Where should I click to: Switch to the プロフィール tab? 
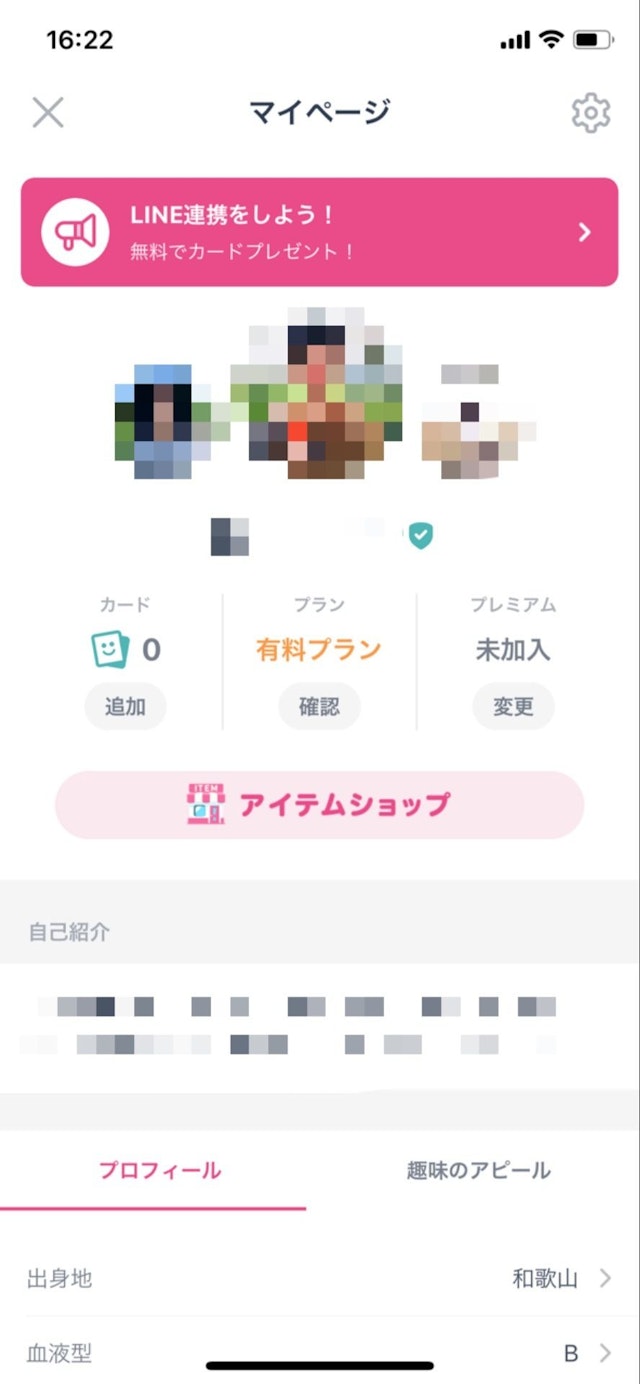coord(159,1170)
